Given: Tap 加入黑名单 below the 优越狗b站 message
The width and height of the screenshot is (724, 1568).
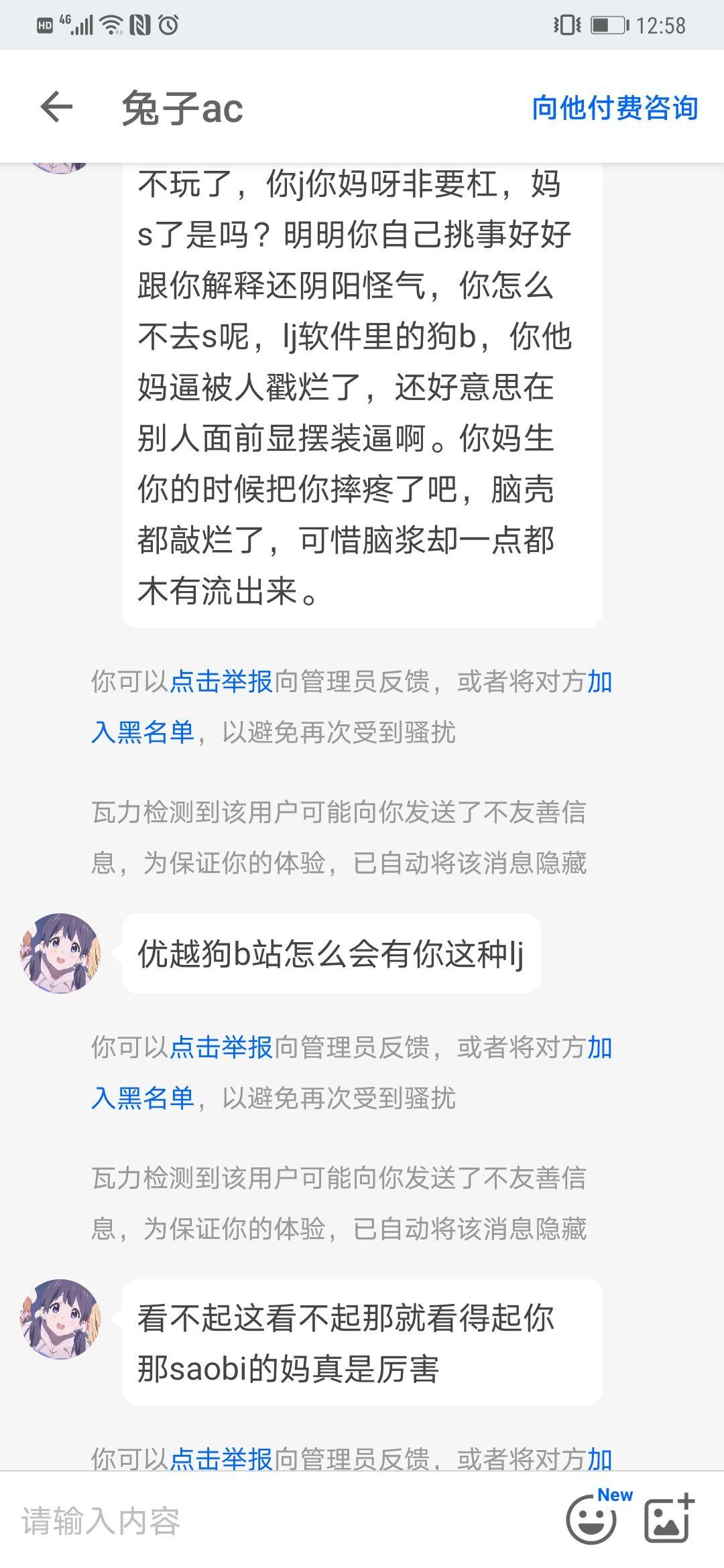Looking at the screenshot, I should pos(142,1098).
